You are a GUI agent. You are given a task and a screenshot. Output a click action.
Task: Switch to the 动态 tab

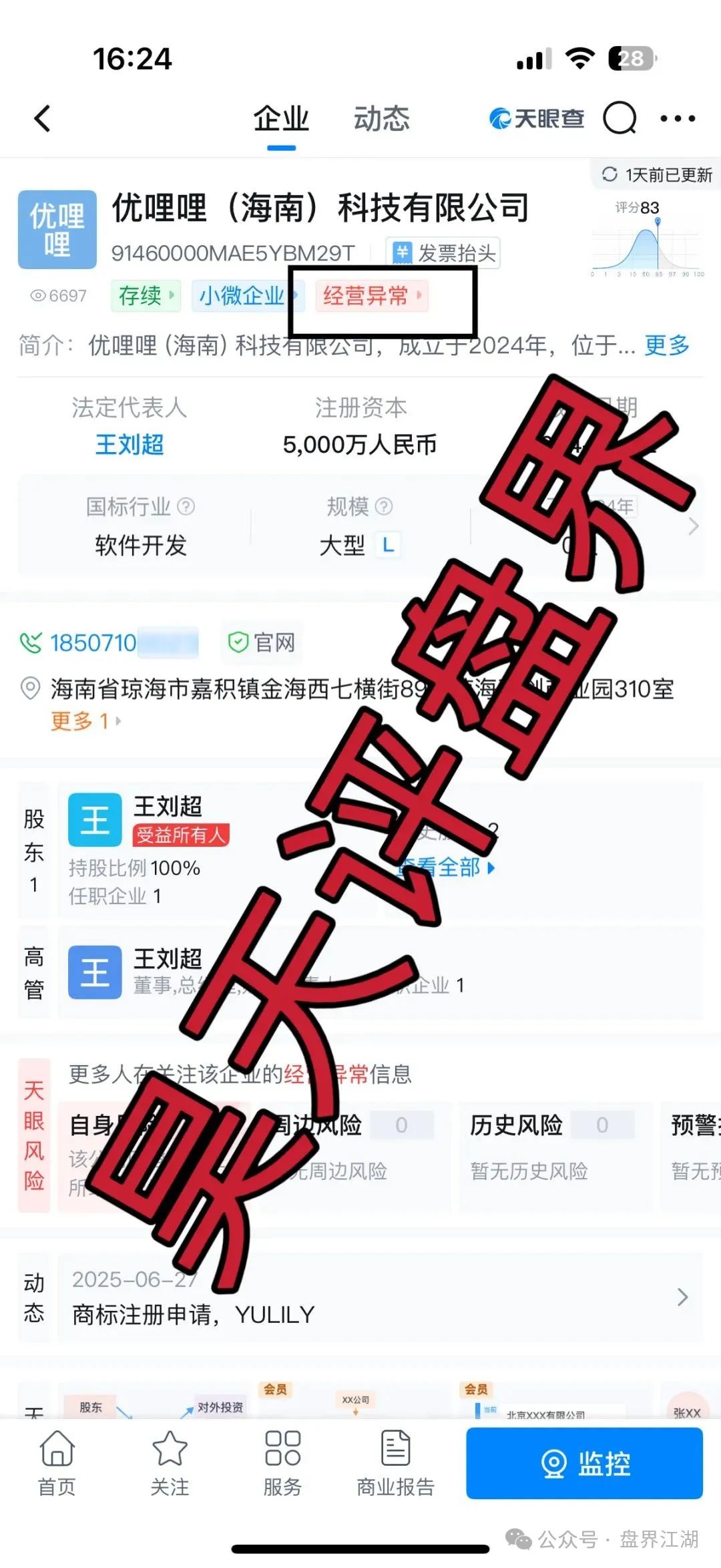(381, 119)
